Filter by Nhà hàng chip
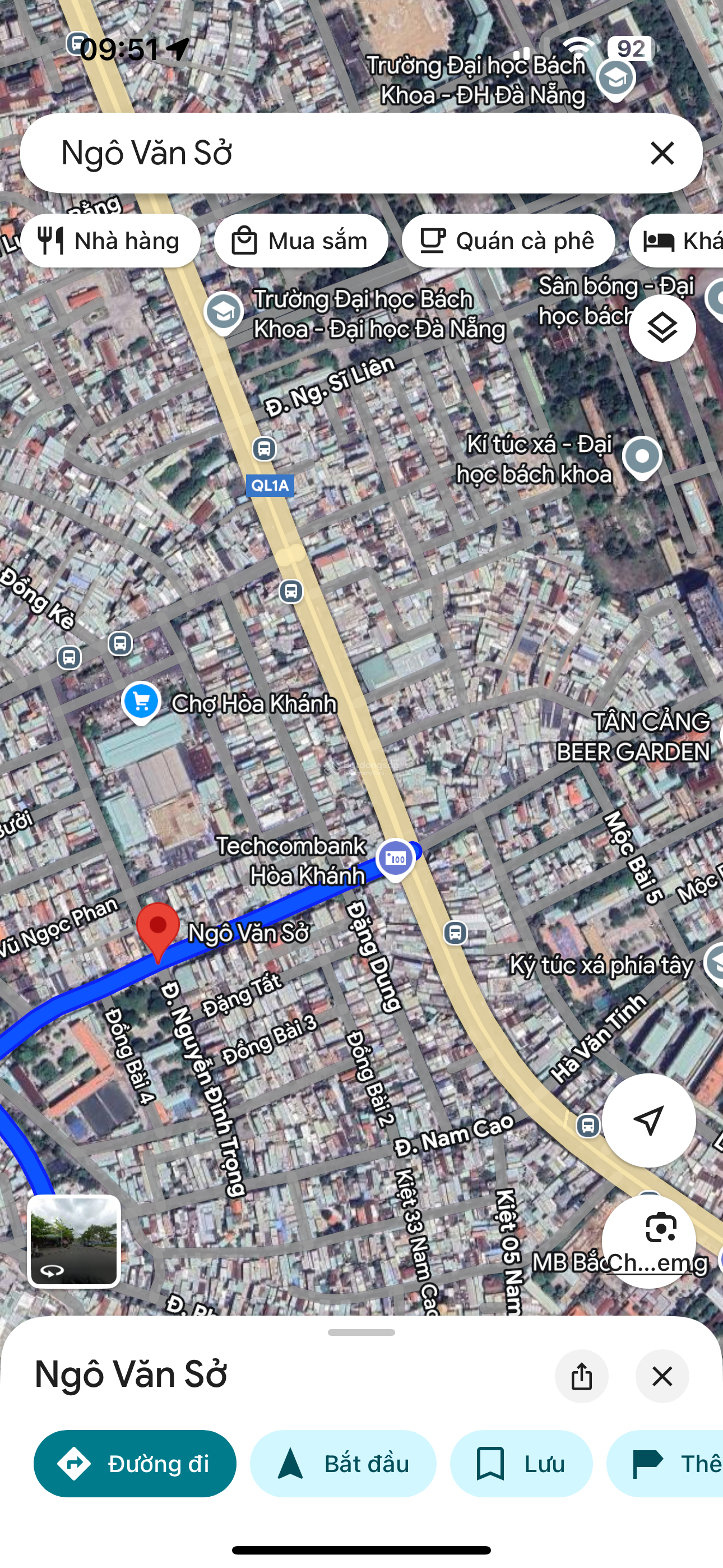This screenshot has width=723, height=1568. 111,241
